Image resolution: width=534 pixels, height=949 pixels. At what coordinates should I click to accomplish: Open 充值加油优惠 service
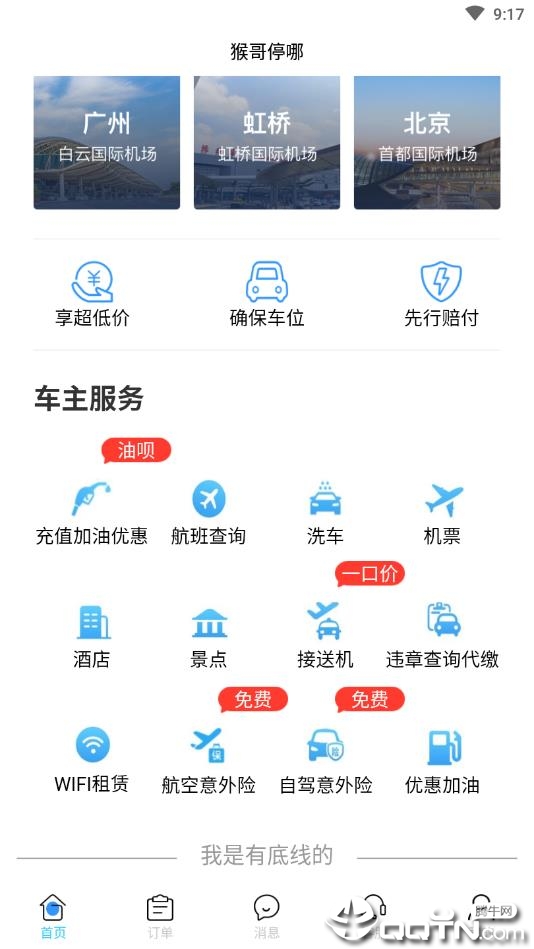[91, 513]
